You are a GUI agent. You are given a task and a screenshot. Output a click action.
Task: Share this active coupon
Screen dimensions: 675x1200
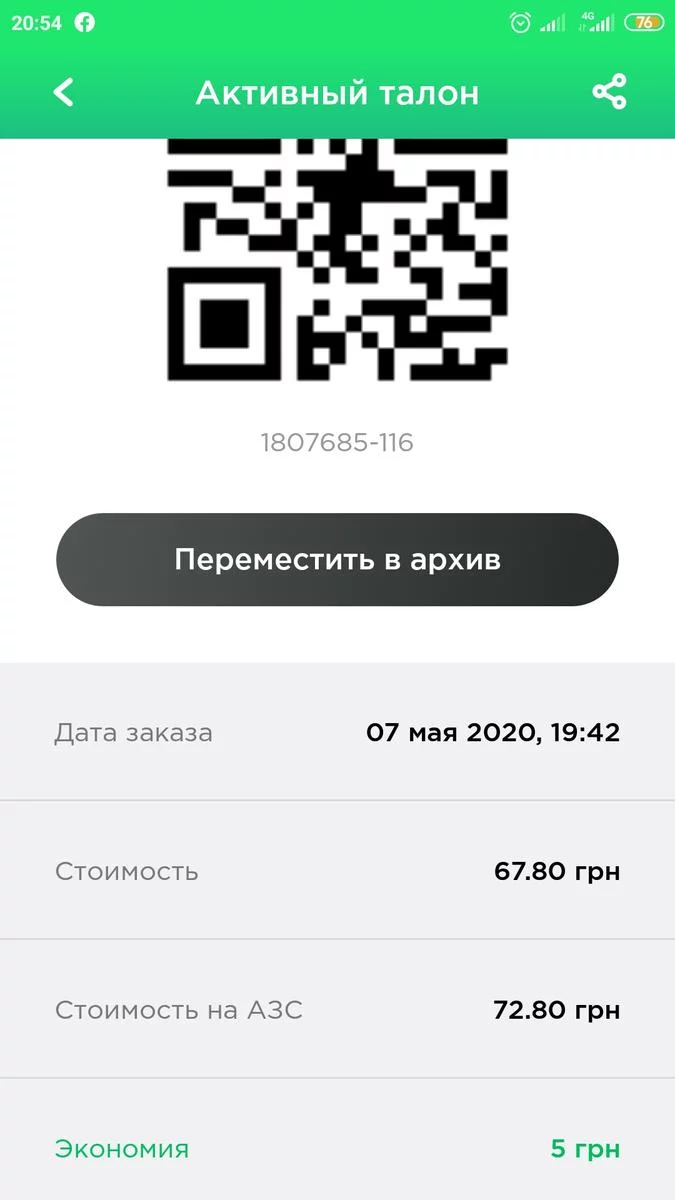pos(609,93)
